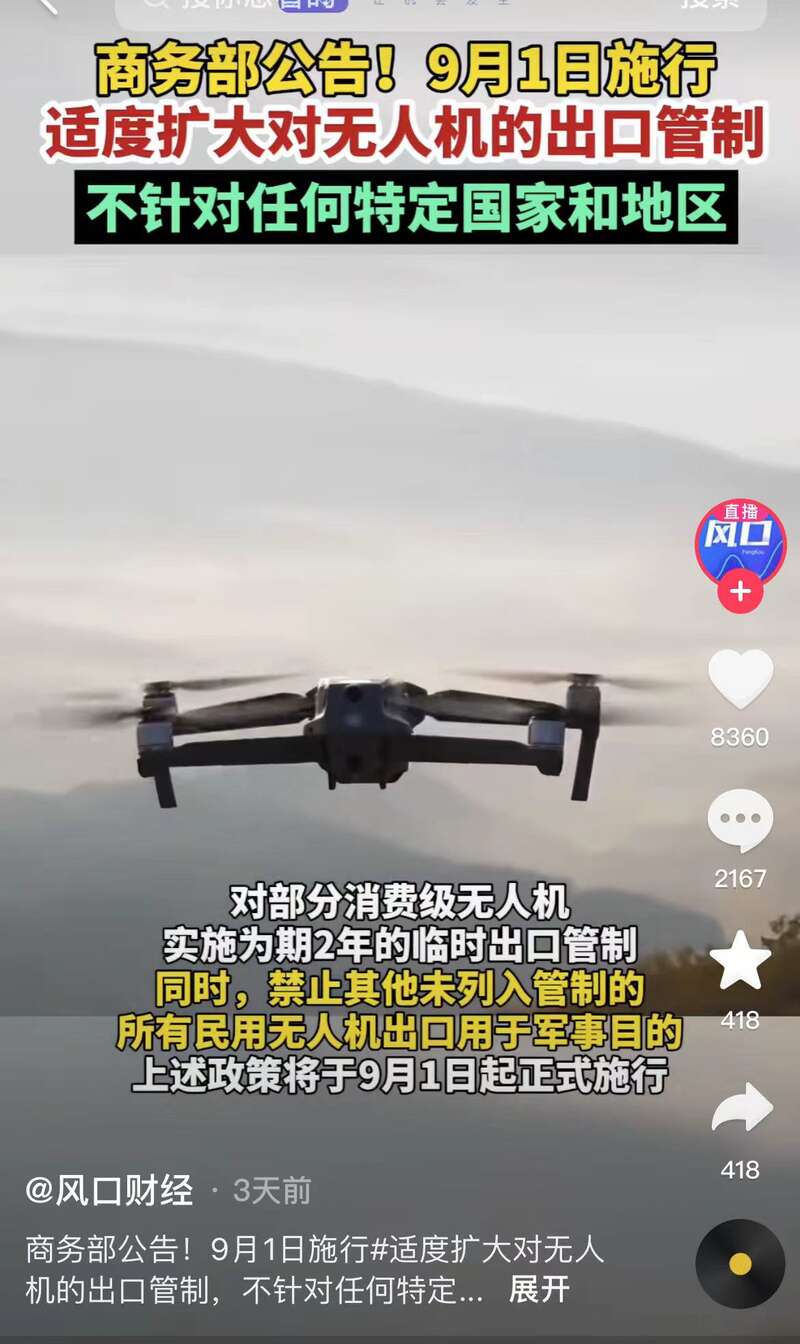Image resolution: width=800 pixels, height=1344 pixels.
Task: Open the @风口财经 profile name
Action: coord(110,1191)
